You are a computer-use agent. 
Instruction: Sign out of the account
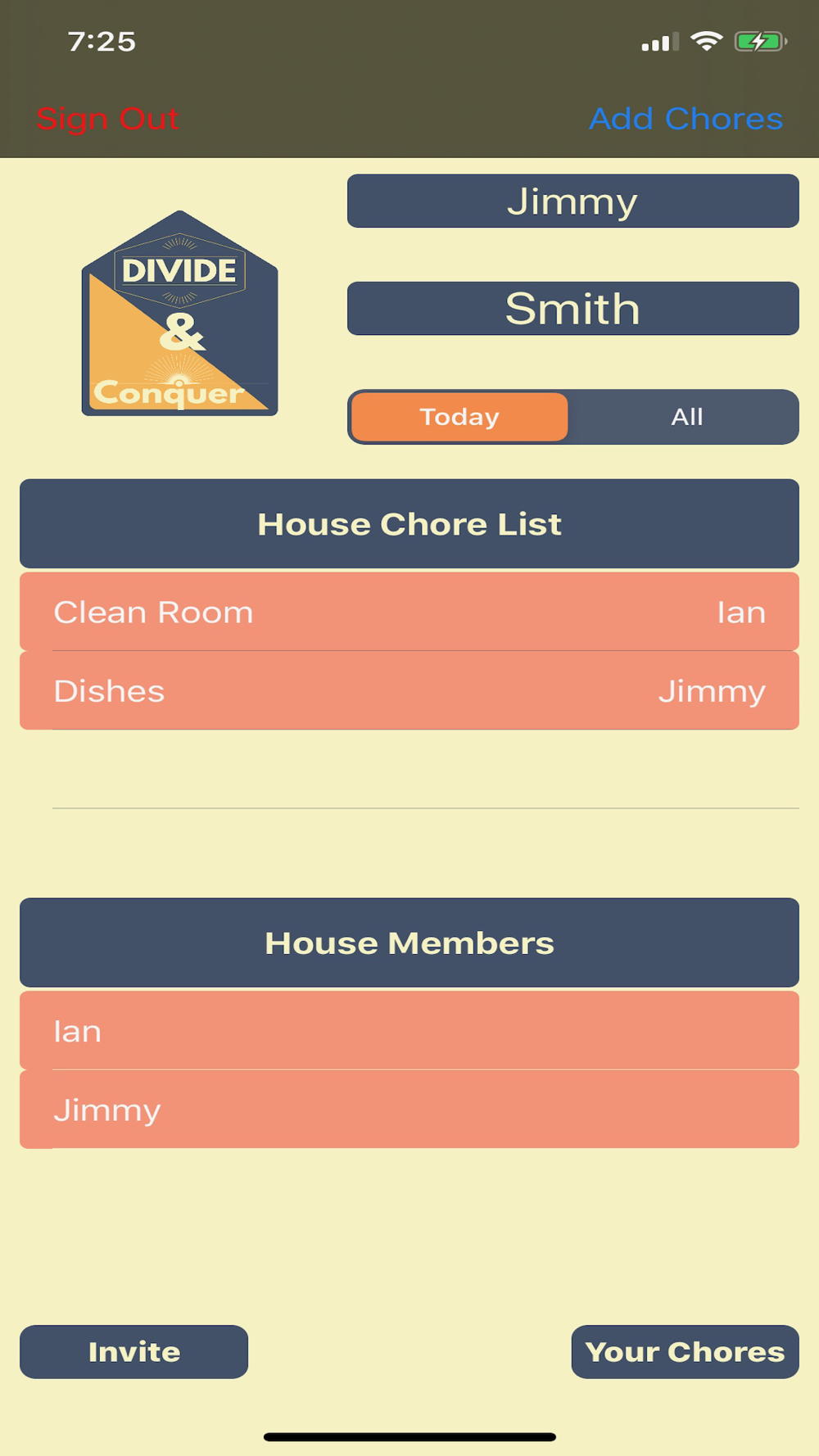point(107,119)
